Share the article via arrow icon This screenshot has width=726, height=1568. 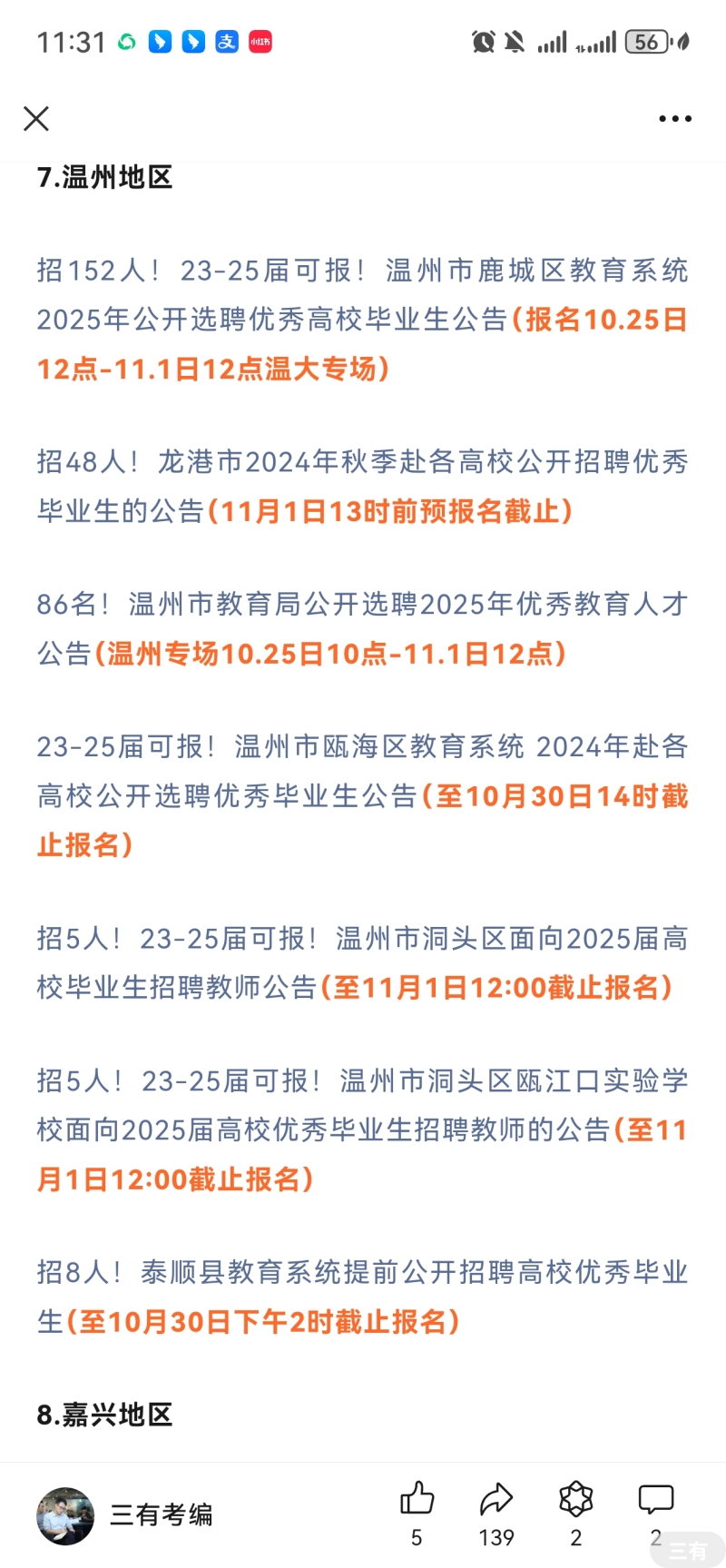click(x=496, y=1513)
